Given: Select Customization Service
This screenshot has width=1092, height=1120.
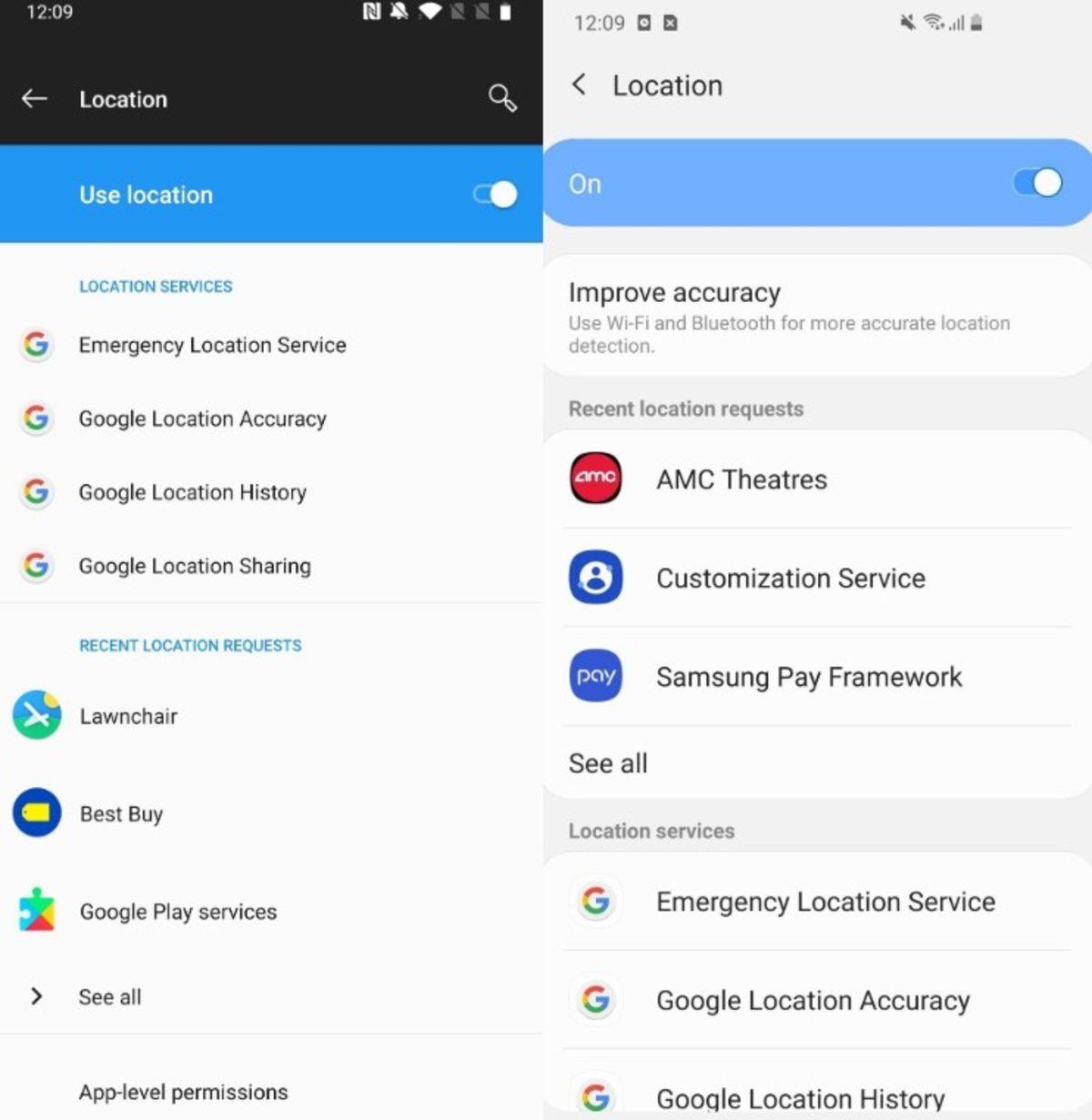Looking at the screenshot, I should pyautogui.click(x=791, y=579).
